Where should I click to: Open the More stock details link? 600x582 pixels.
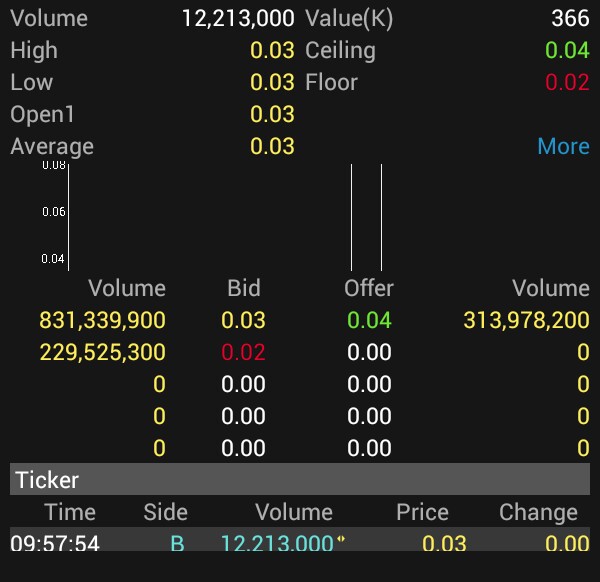(563, 146)
